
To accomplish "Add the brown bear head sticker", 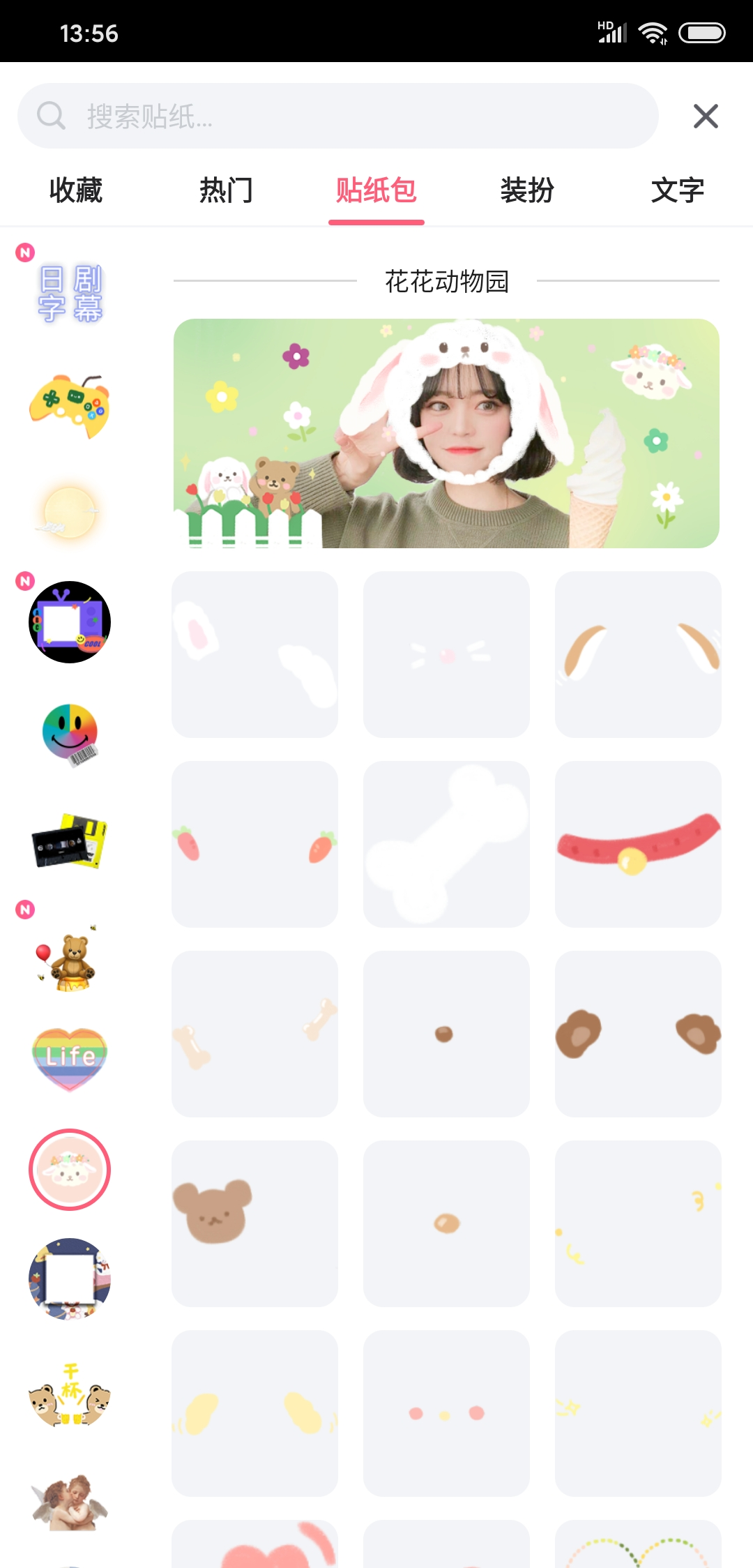I will click(x=254, y=1223).
